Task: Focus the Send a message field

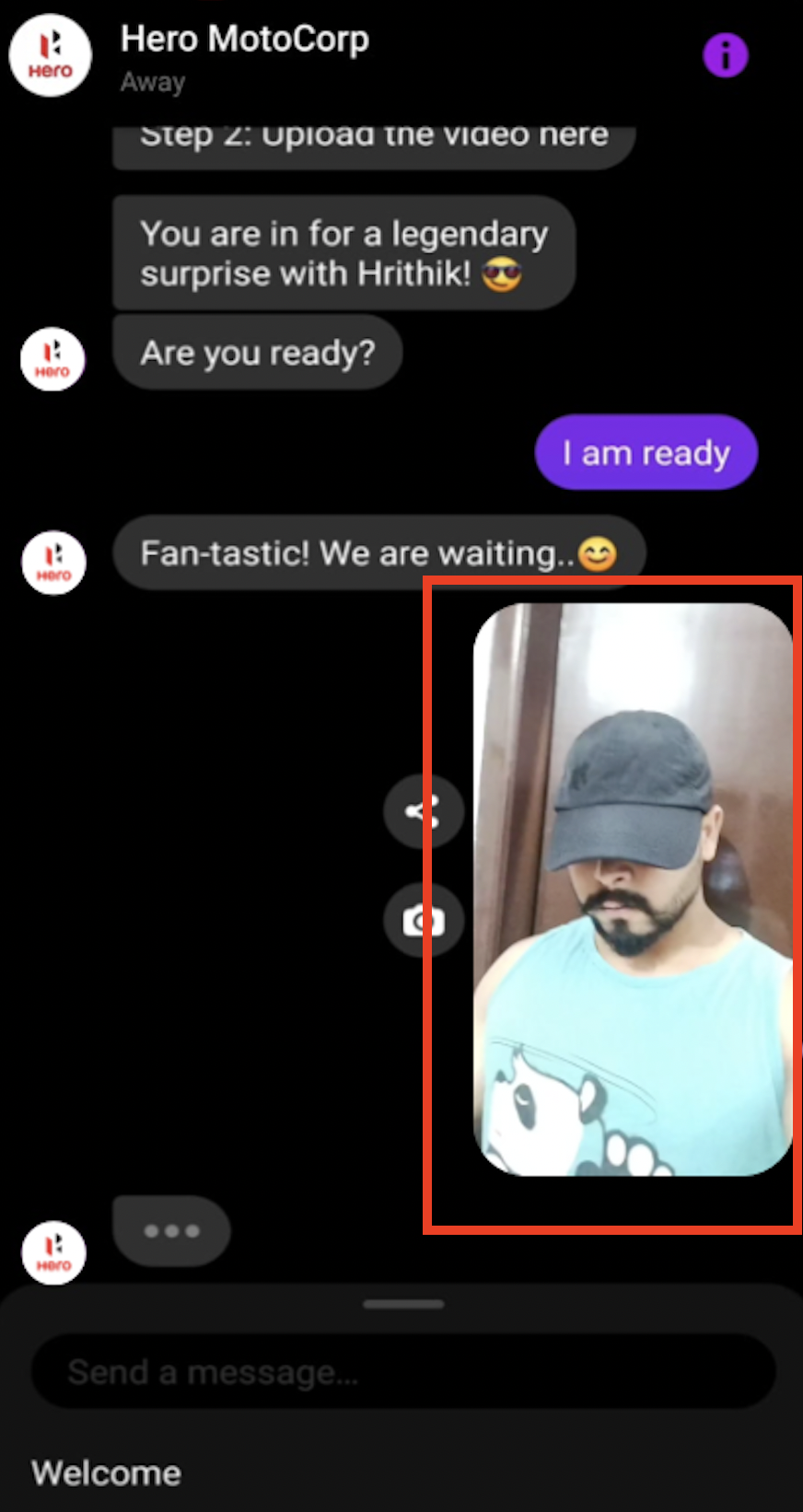Action: coord(402,1372)
